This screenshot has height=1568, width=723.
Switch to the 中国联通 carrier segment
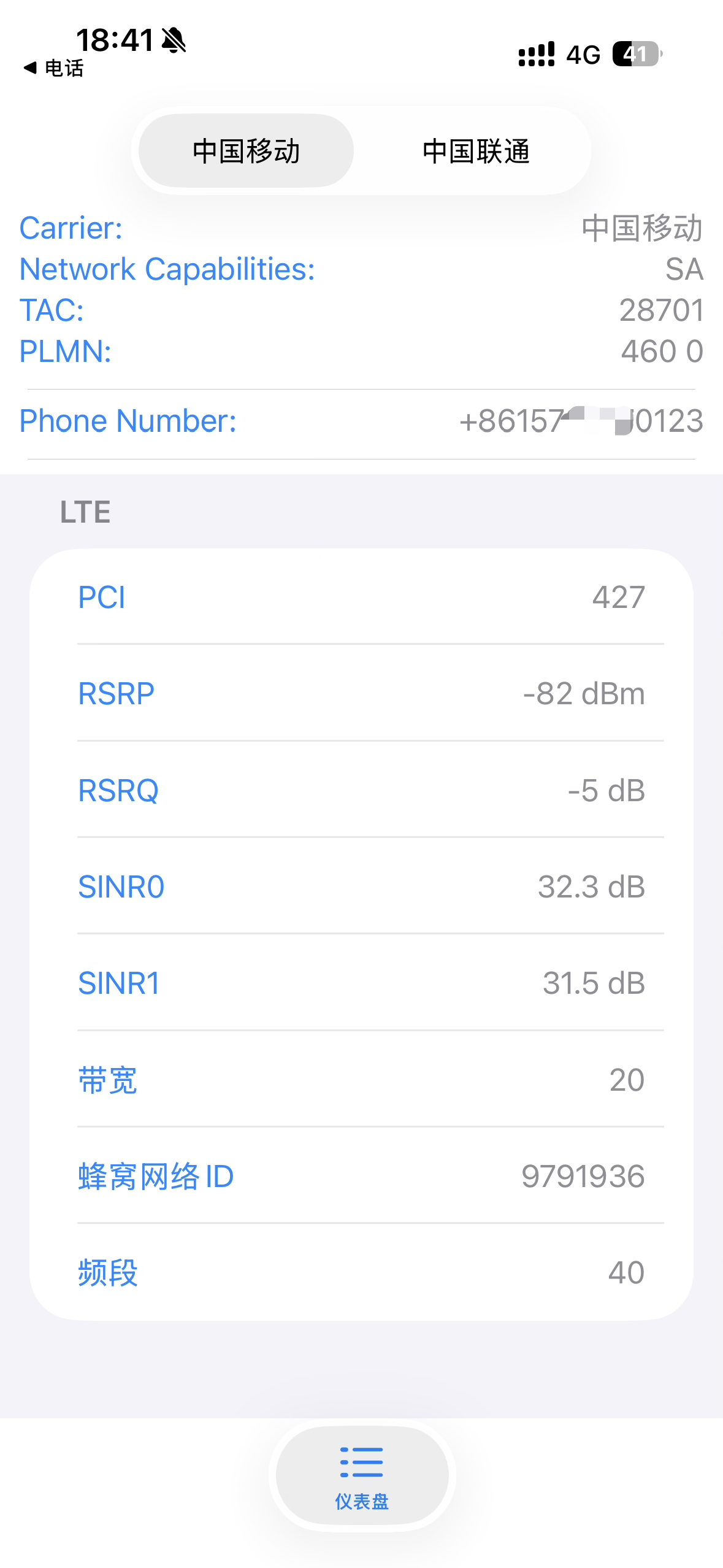(476, 151)
